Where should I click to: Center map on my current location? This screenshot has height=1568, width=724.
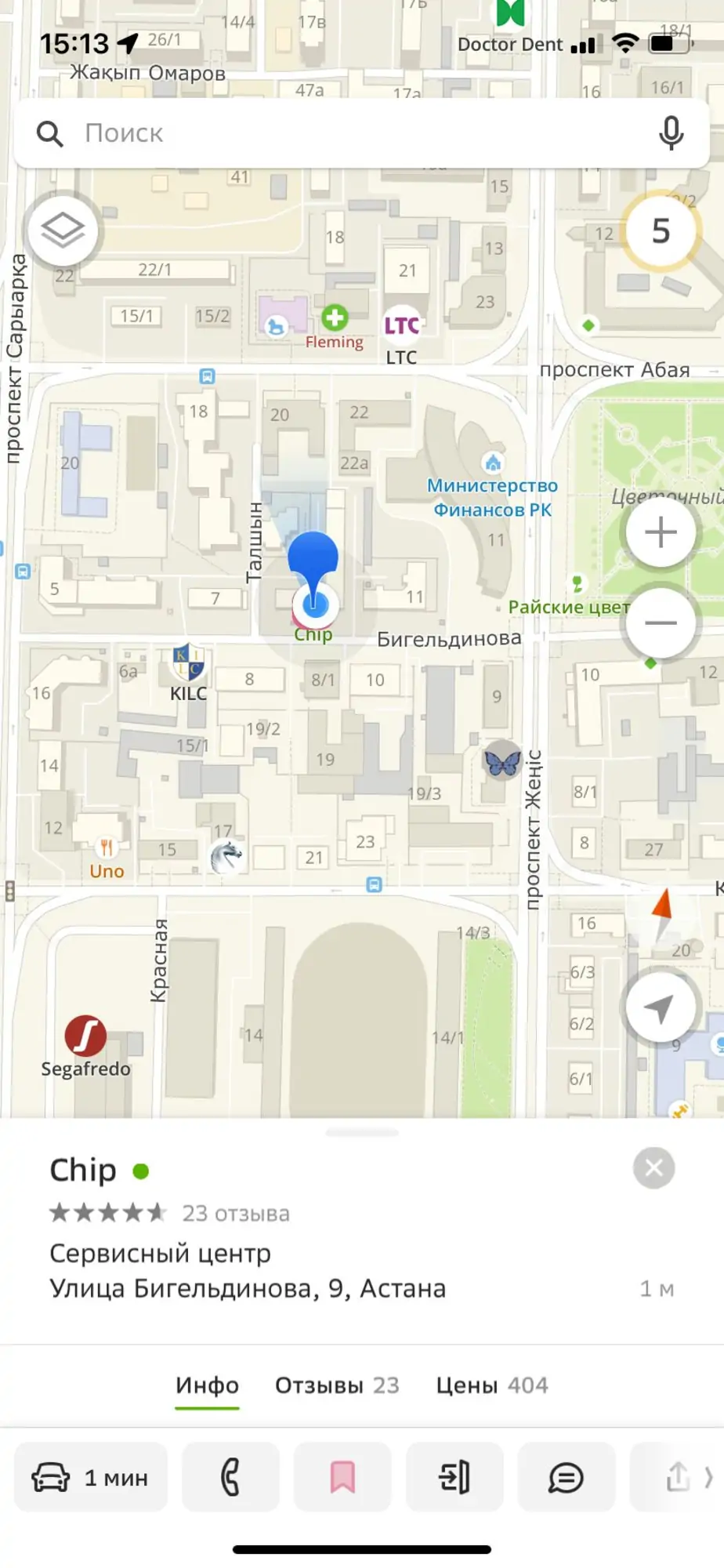(x=661, y=1007)
